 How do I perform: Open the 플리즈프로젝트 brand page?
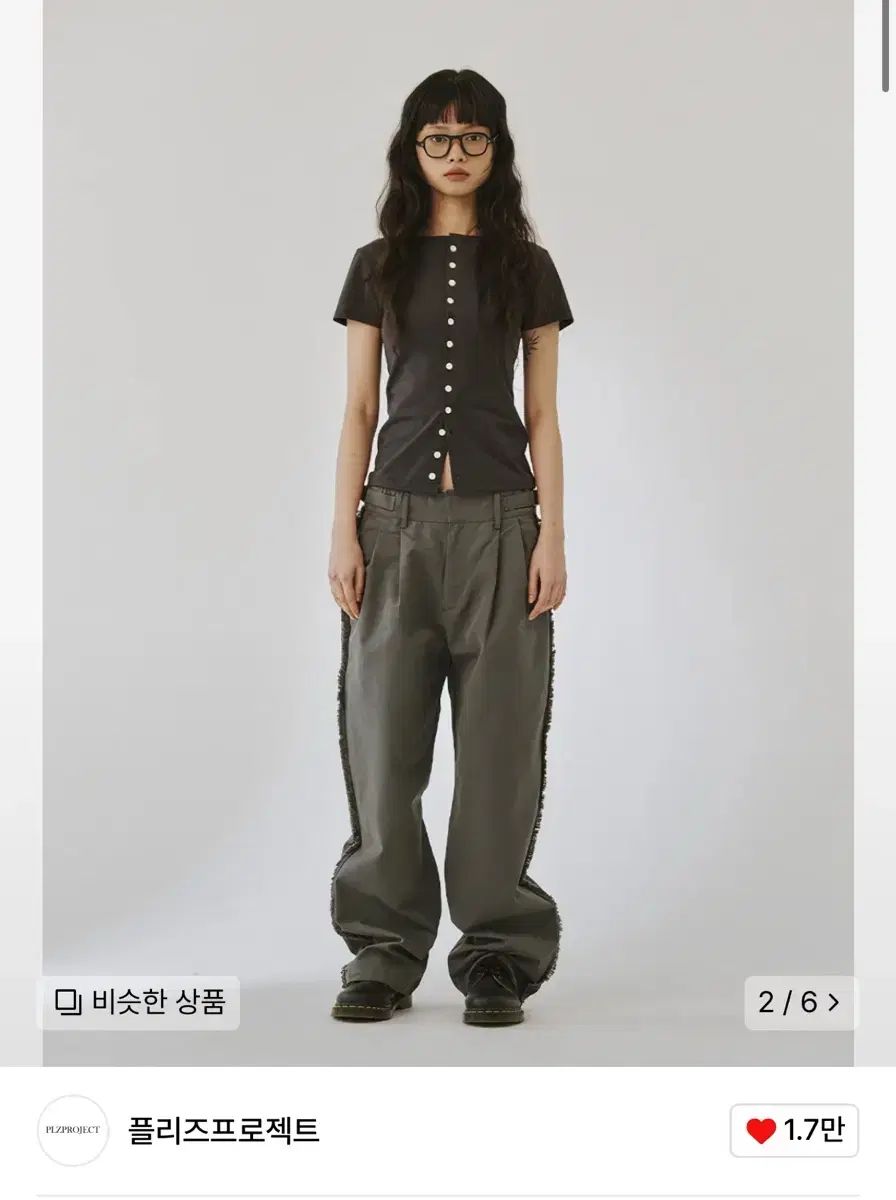[x=223, y=1130]
